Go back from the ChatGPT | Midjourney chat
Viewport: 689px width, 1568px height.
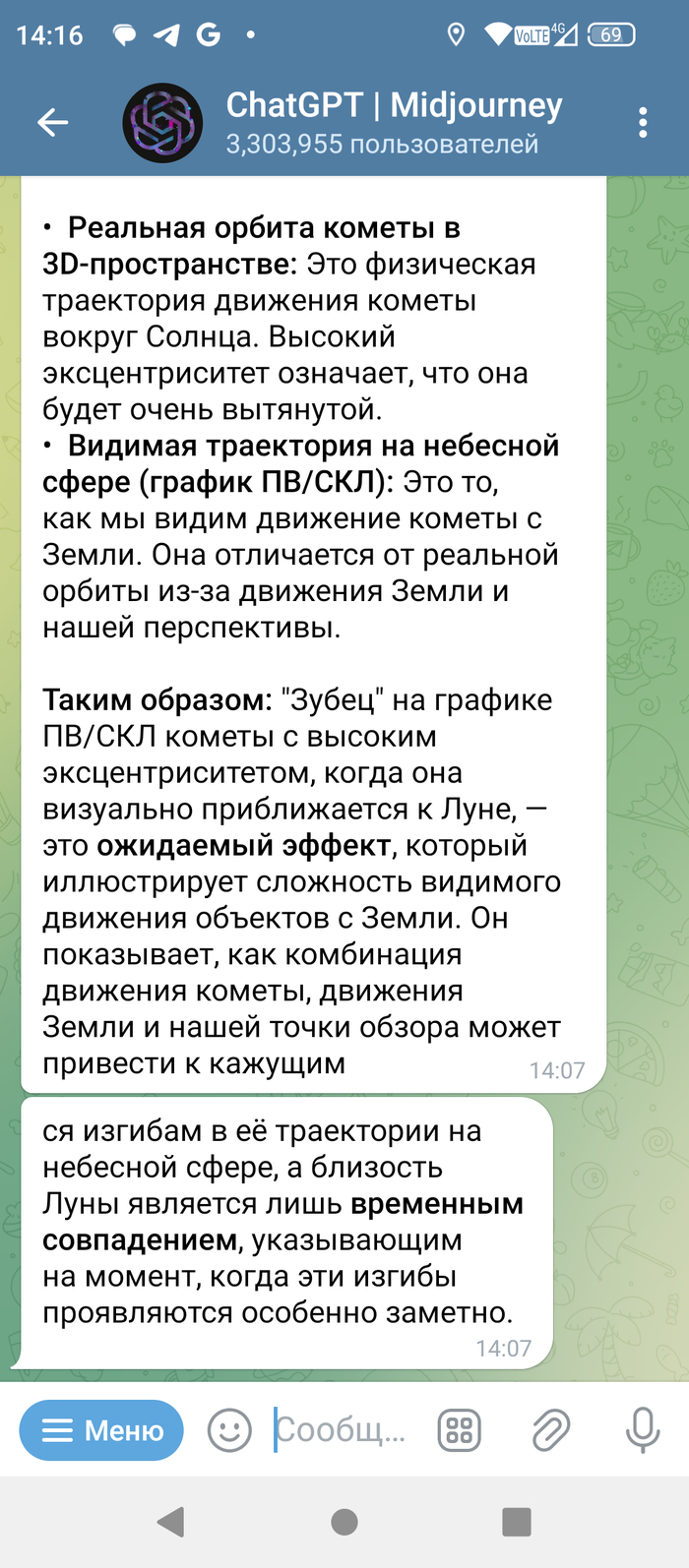pyautogui.click(x=53, y=122)
